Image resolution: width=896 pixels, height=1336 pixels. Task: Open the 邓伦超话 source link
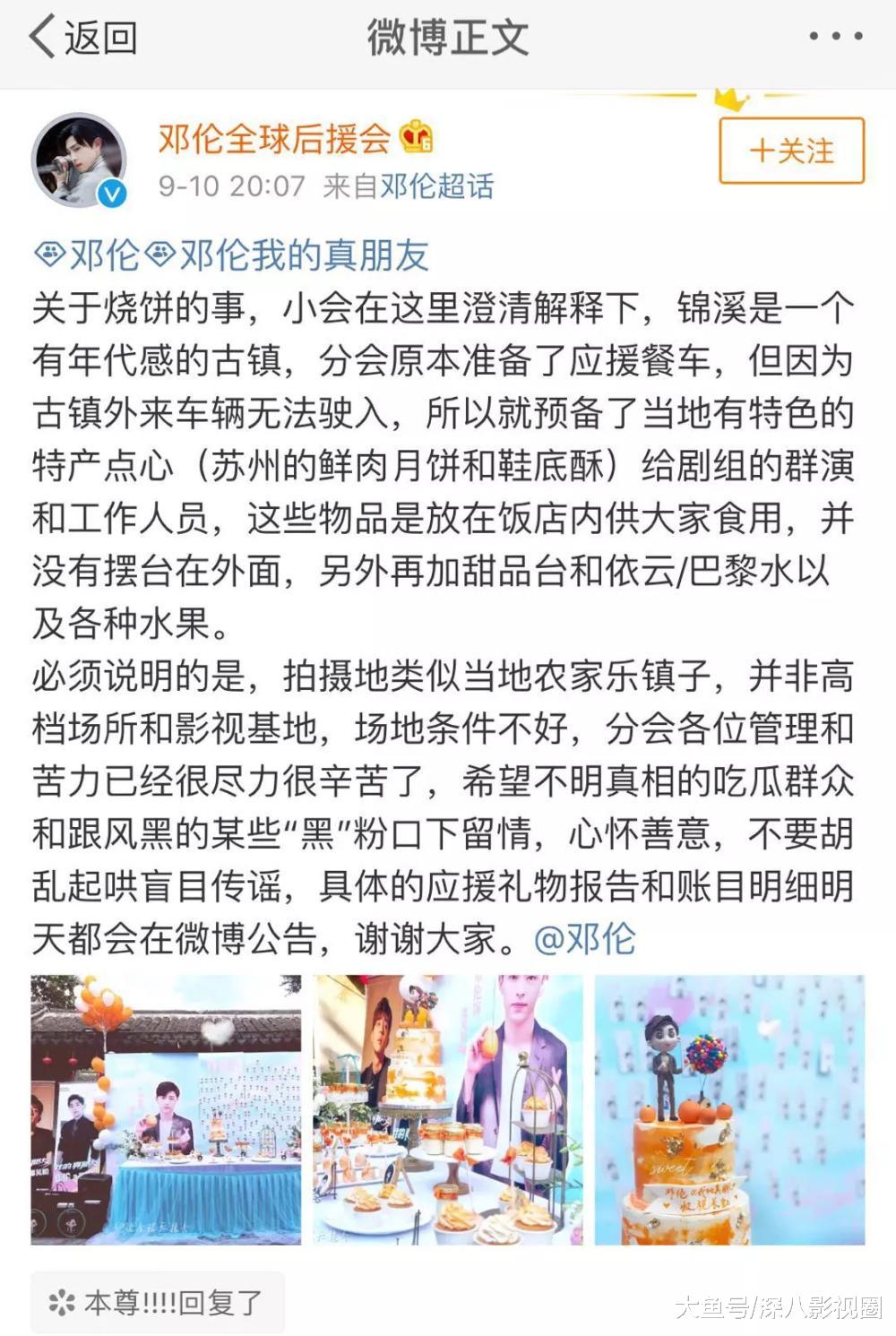click(437, 188)
